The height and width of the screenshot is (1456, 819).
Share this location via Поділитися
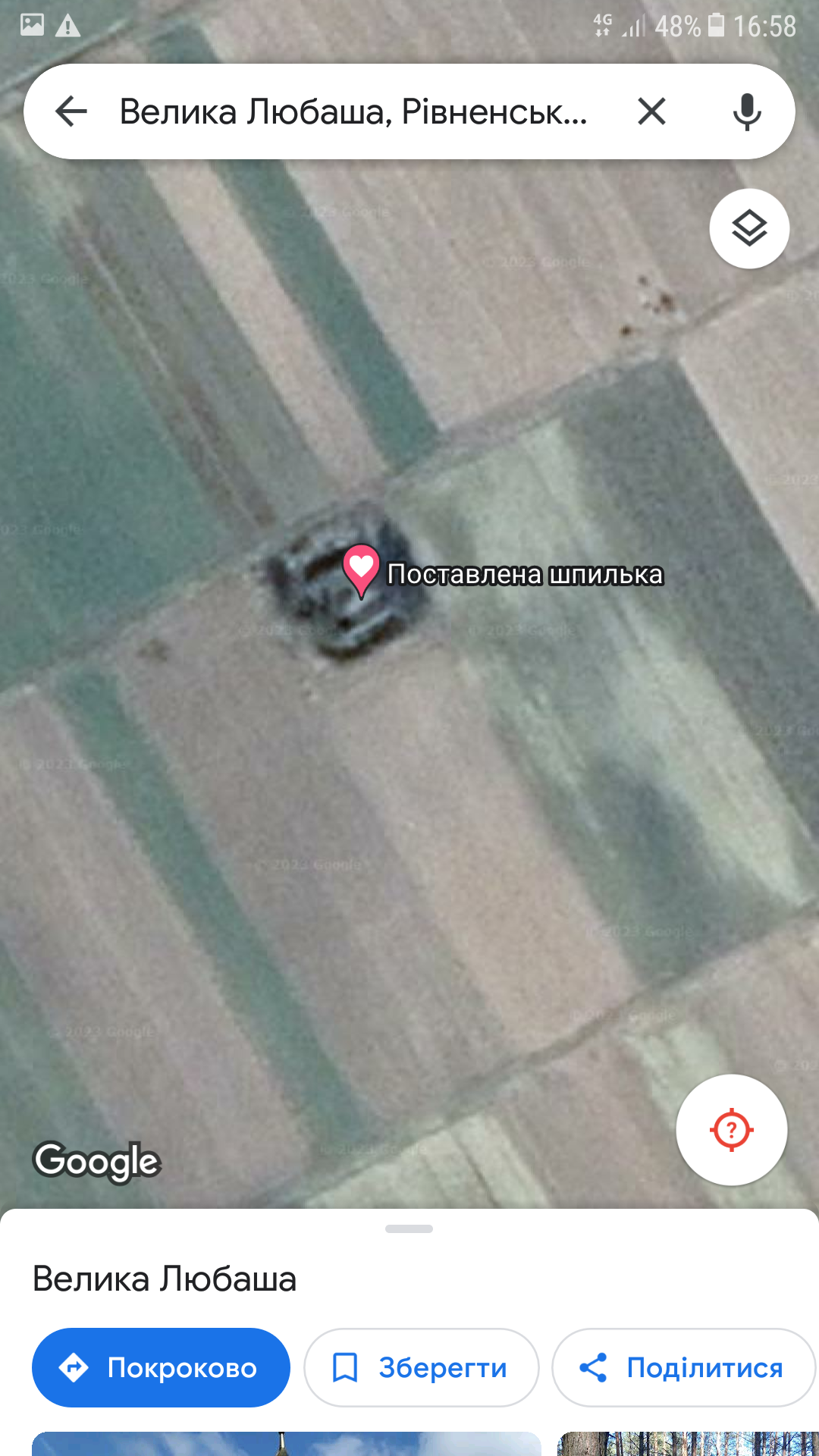[x=682, y=1367]
